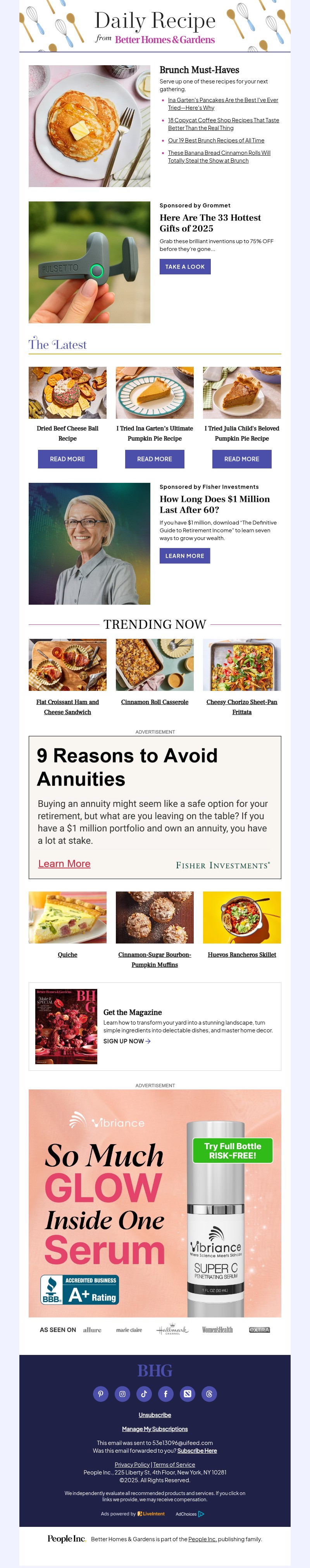Viewport: 310px width, 1568px height.
Task: Open the Privacy Policy link
Action: (132, 1464)
